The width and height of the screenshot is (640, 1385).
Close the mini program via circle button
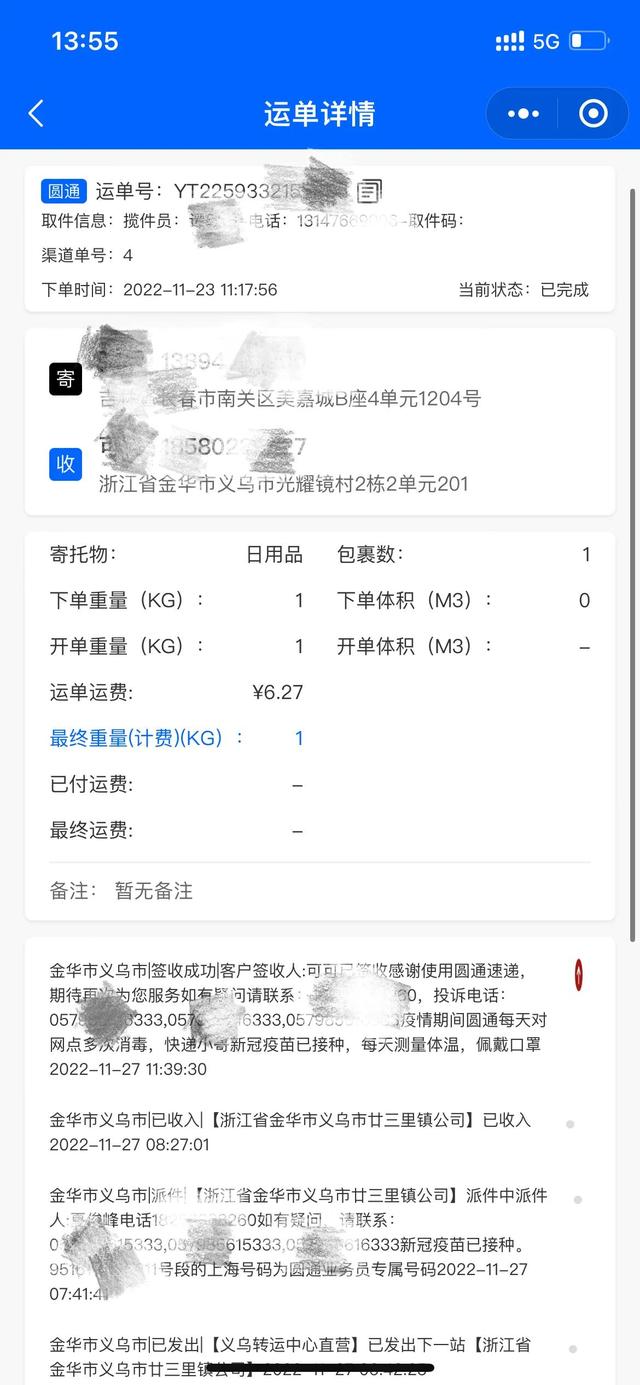593,114
